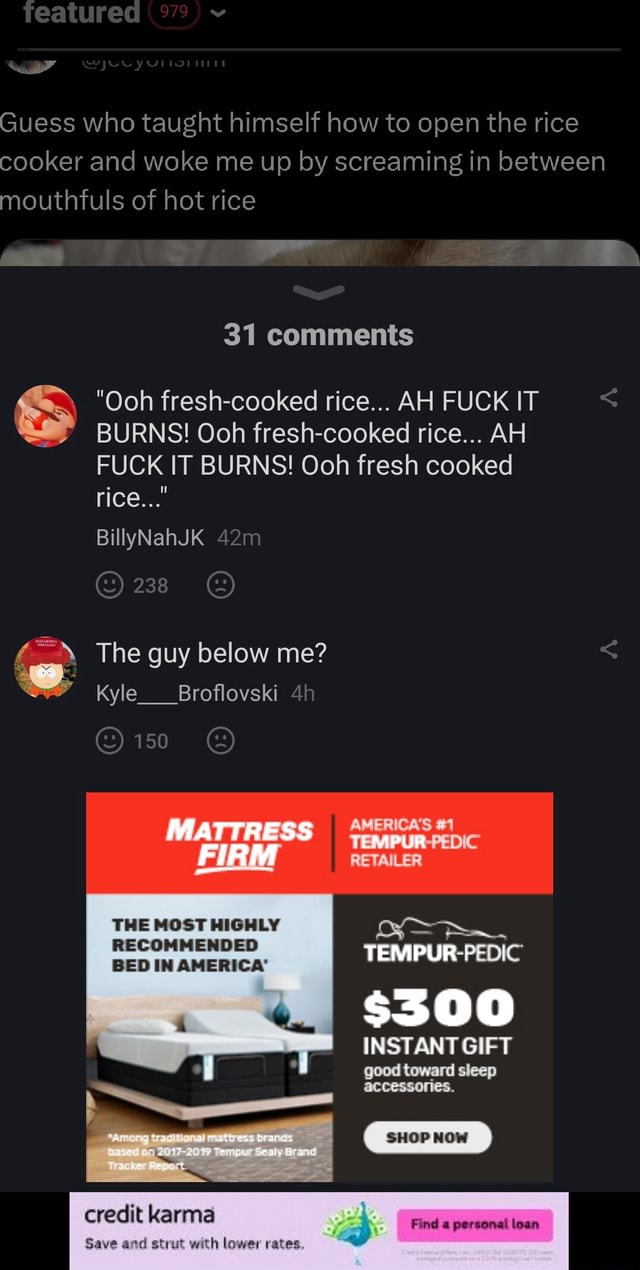640x1270 pixels.
Task: Frown at Kyle___Broflovski's comment
Action: [x=220, y=740]
